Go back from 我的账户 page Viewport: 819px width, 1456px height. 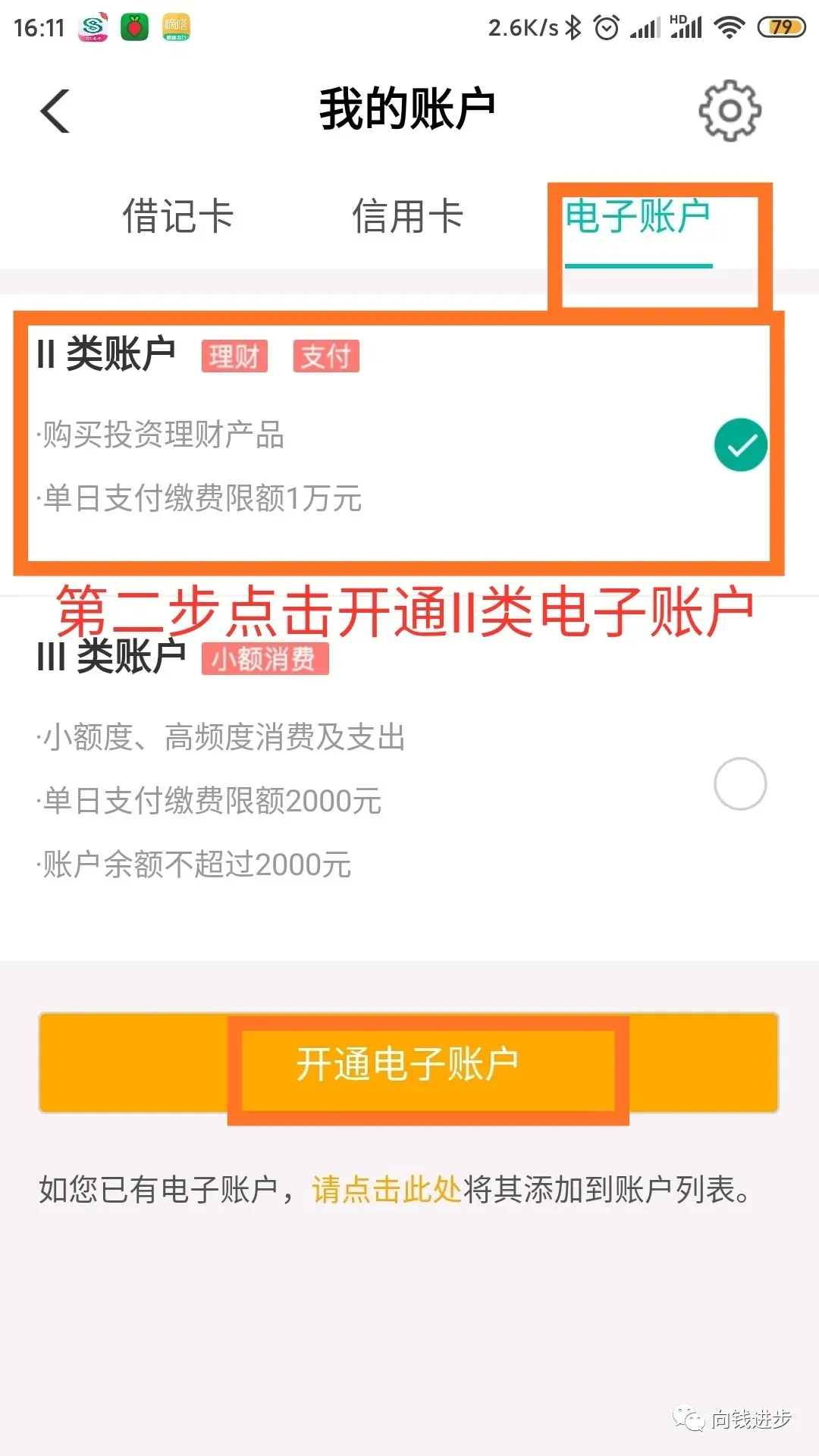tap(55, 111)
